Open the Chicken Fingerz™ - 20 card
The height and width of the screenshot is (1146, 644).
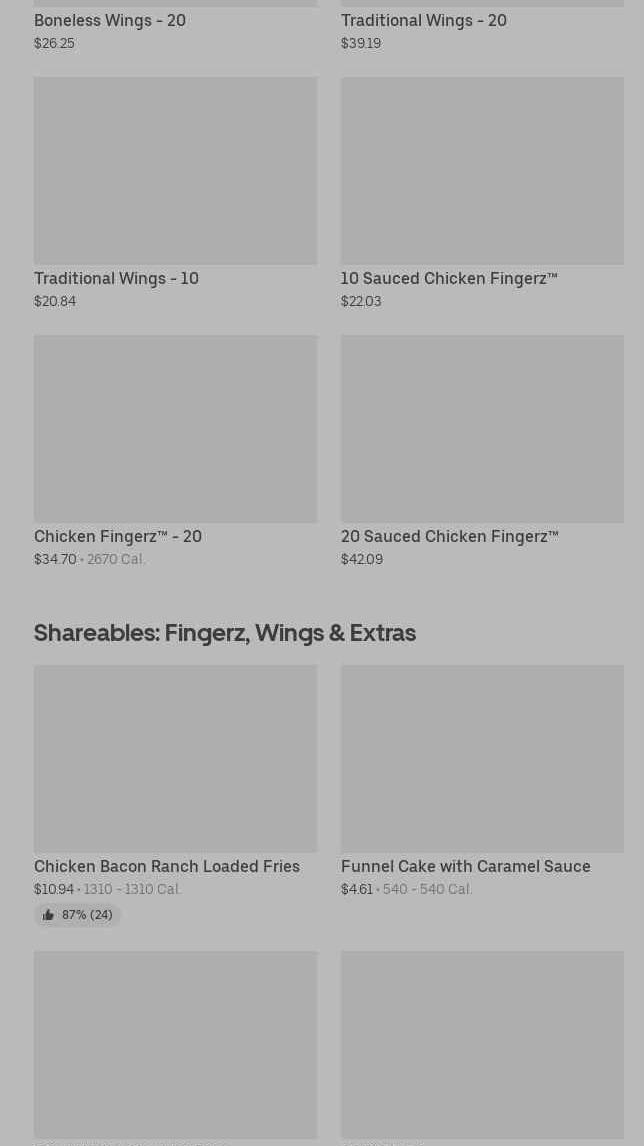click(x=175, y=452)
